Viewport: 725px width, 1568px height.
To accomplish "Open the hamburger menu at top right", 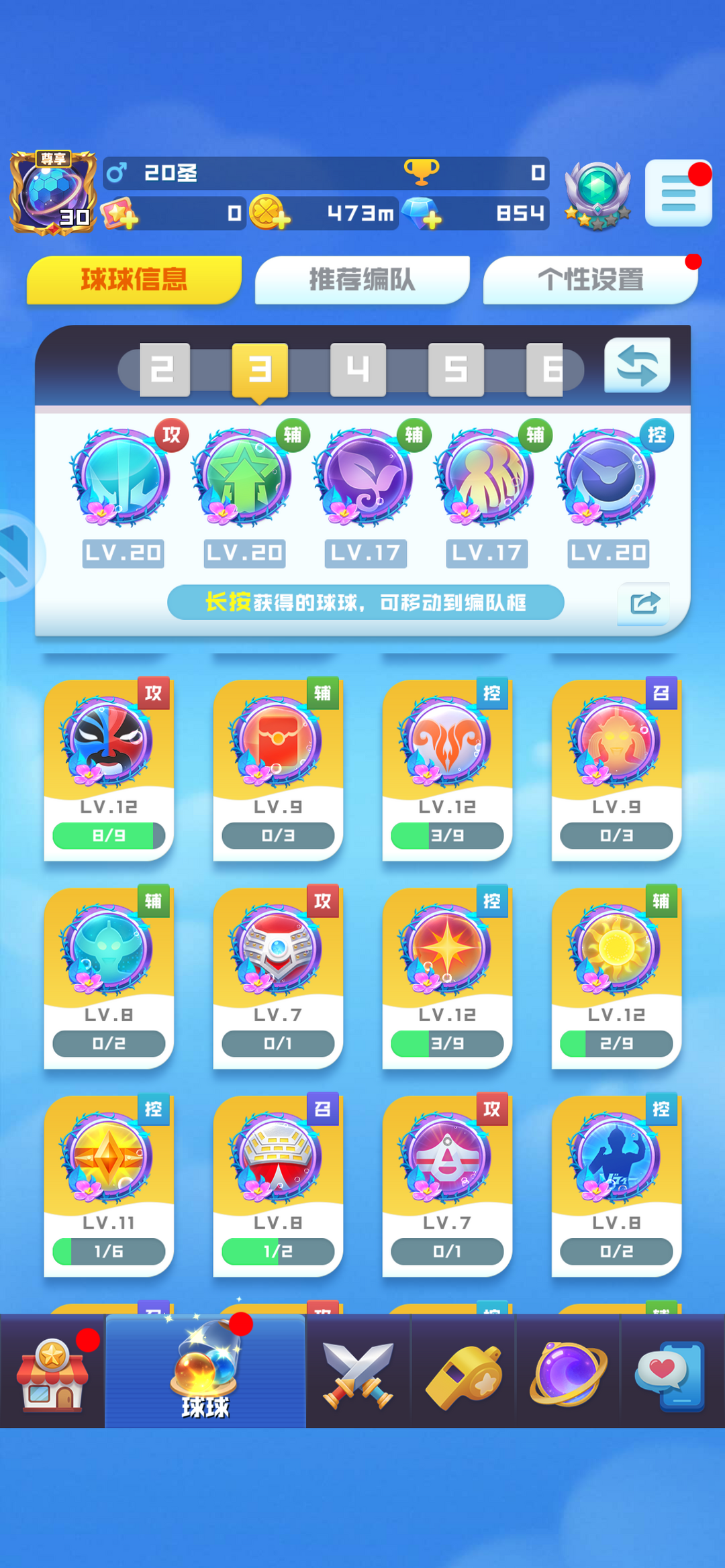I will pyautogui.click(x=678, y=193).
